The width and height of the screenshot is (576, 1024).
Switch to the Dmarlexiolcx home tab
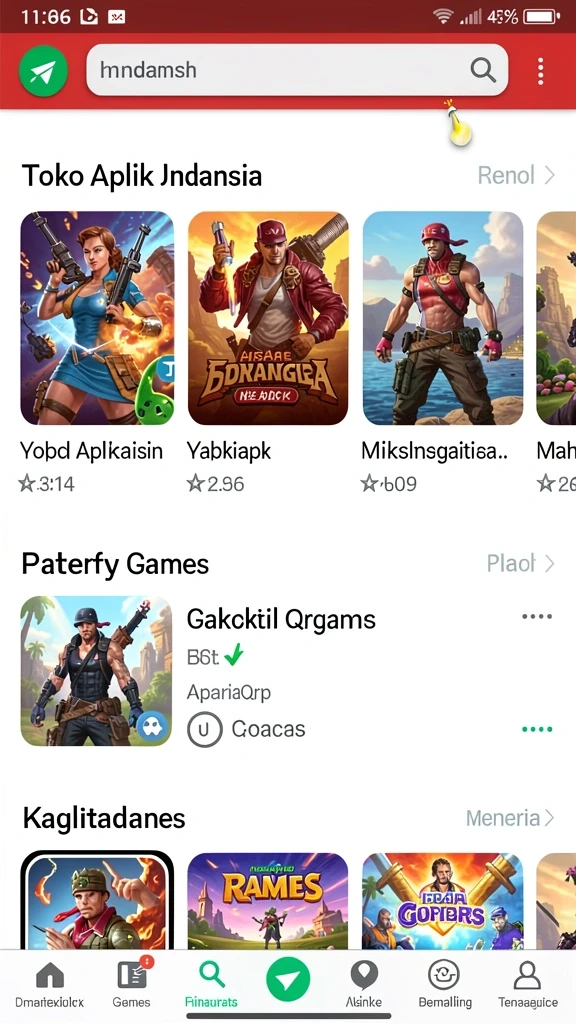pos(50,984)
